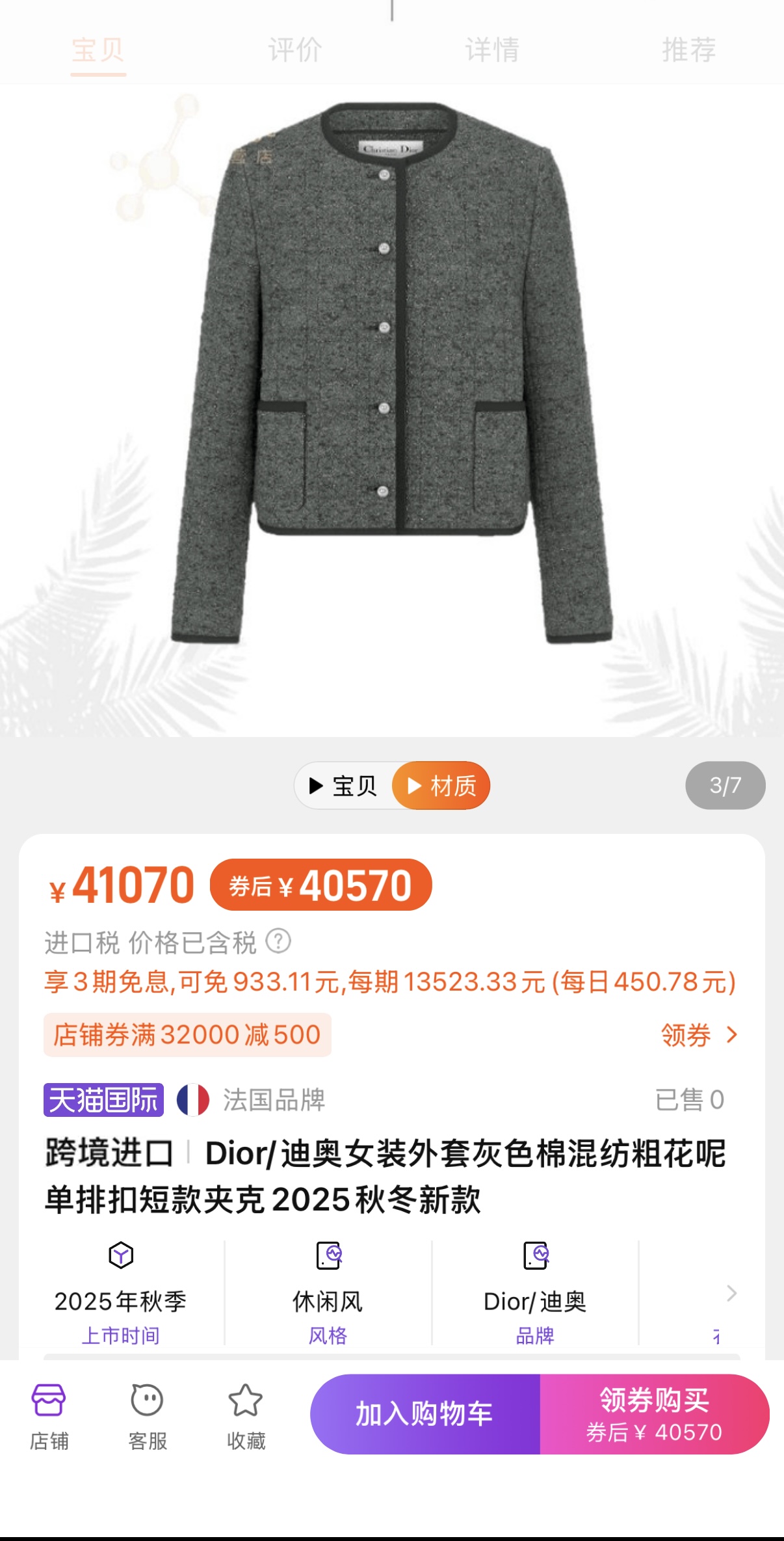Tap the 店铺券满32000减500 coupon chip

pos(187,1035)
